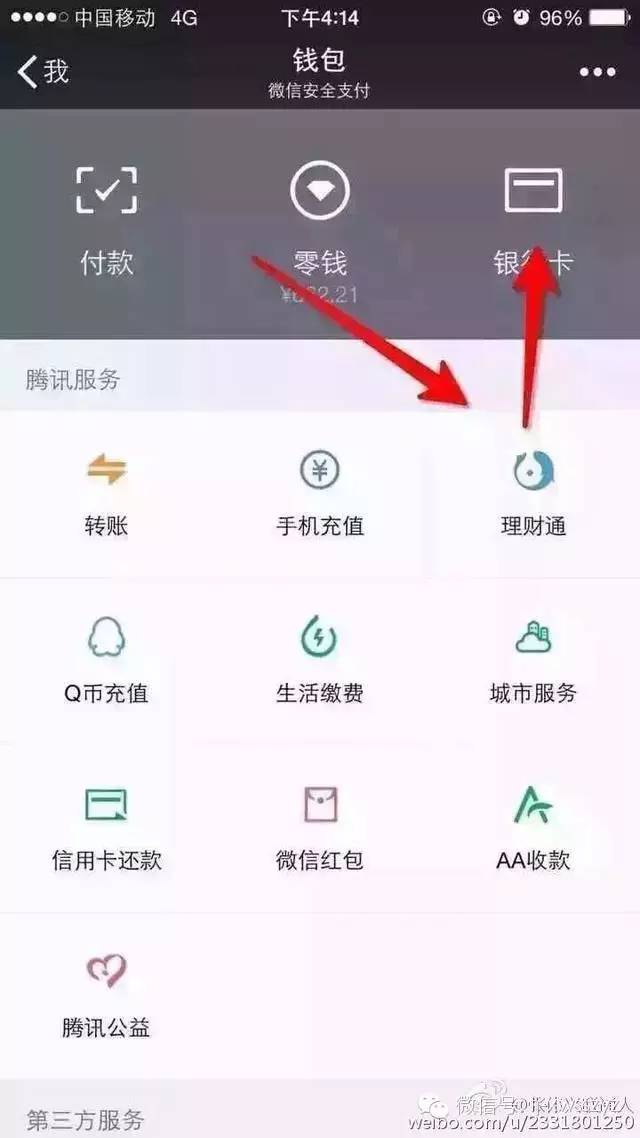Launch 城市服务 city services

click(x=533, y=660)
